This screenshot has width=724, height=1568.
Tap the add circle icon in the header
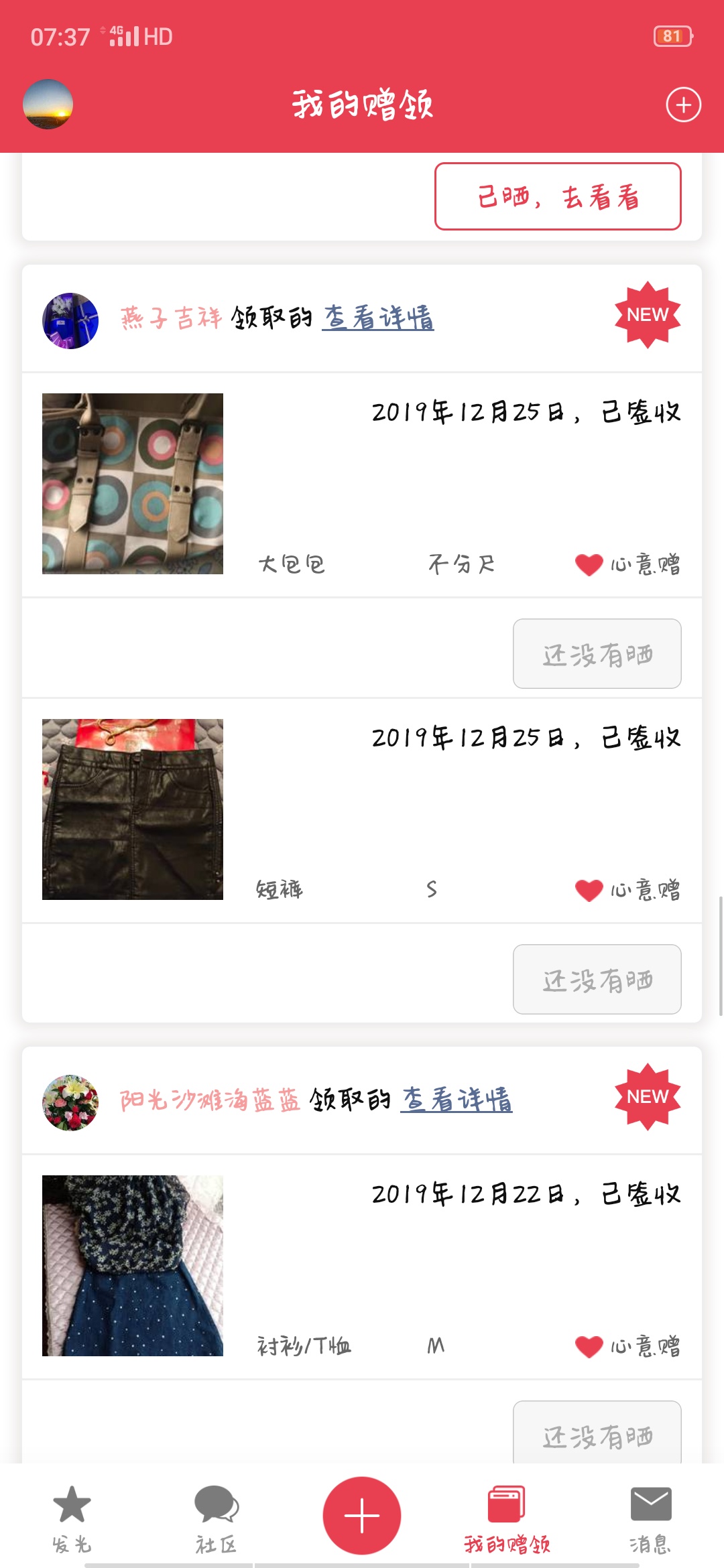point(683,105)
